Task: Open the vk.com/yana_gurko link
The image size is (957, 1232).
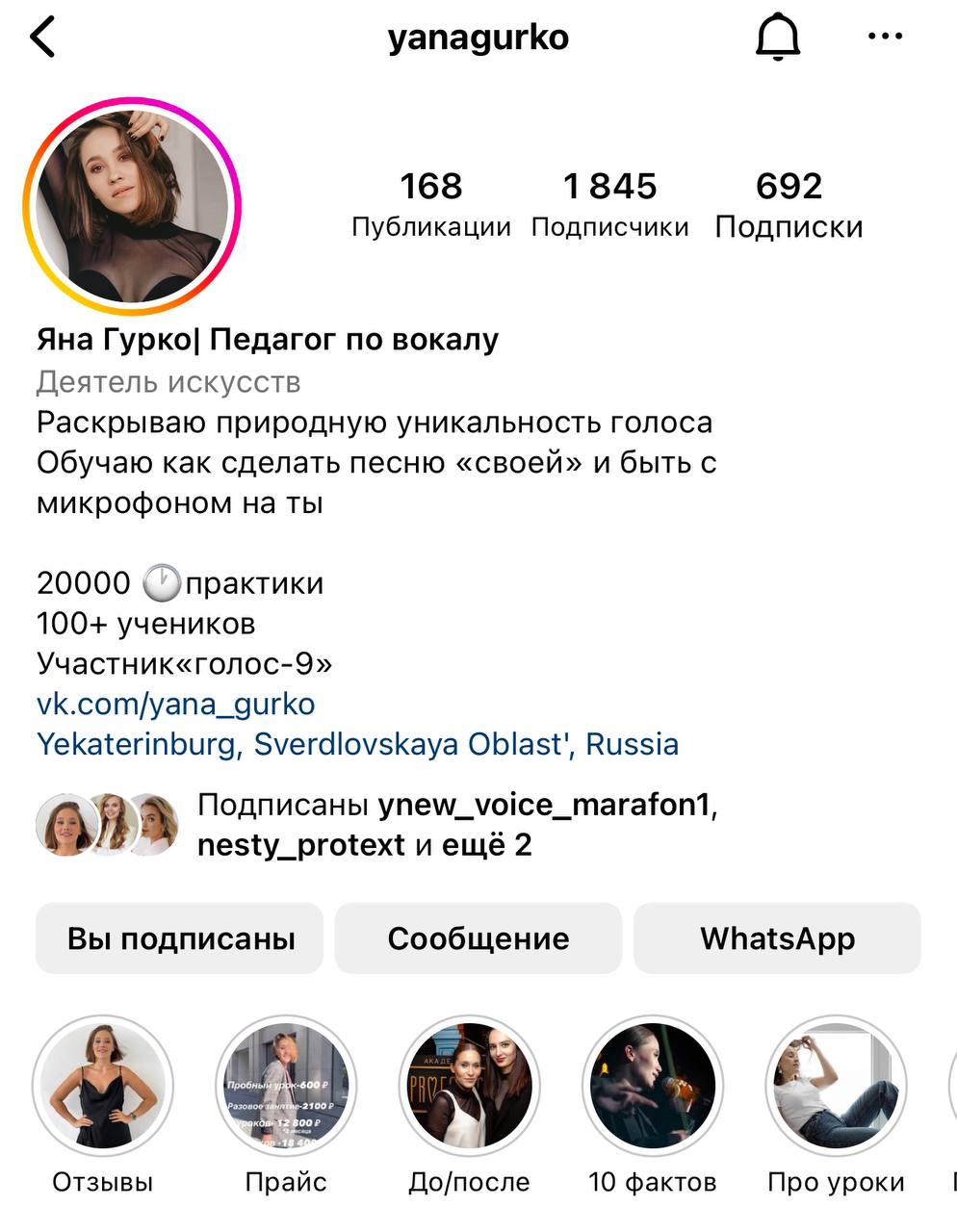Action: coord(176,704)
